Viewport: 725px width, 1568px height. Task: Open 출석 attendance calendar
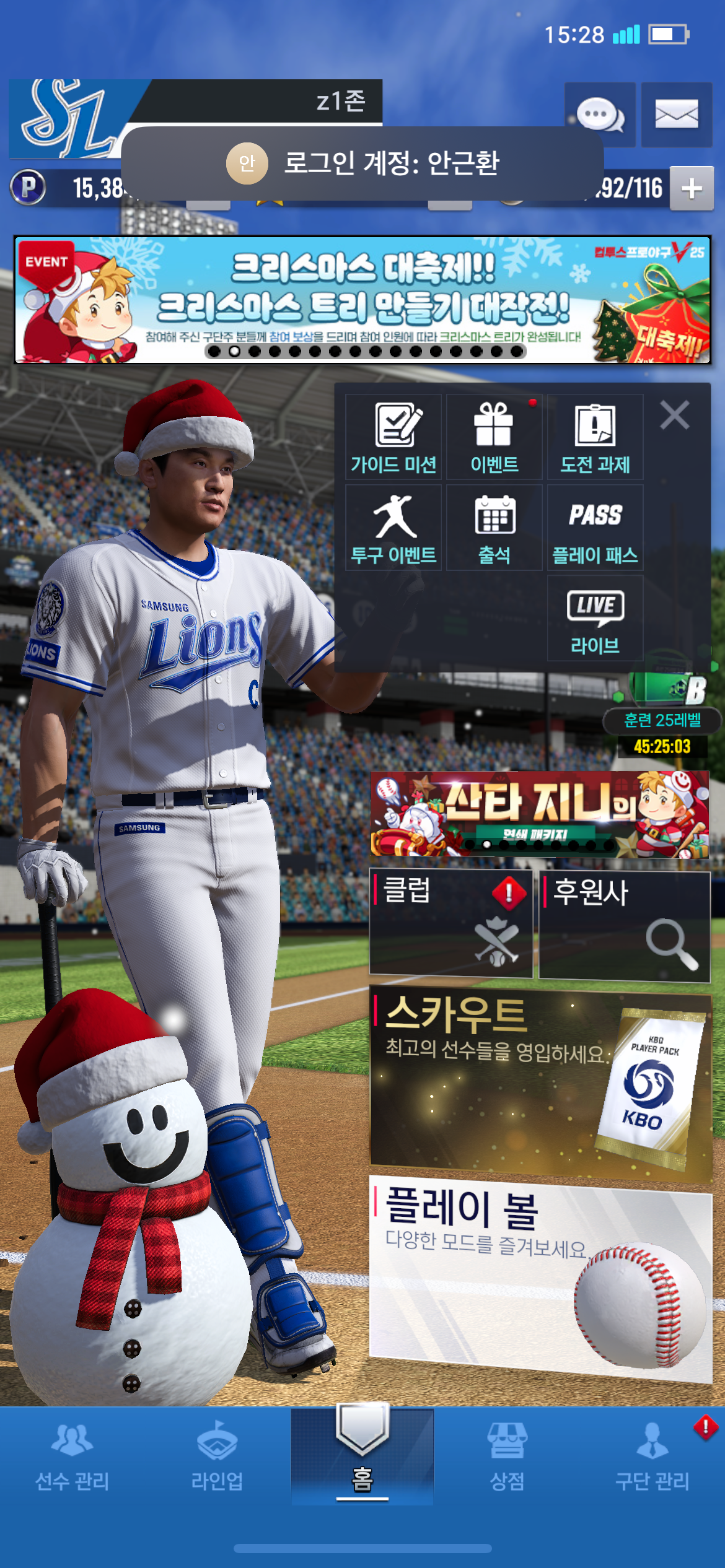click(x=494, y=528)
